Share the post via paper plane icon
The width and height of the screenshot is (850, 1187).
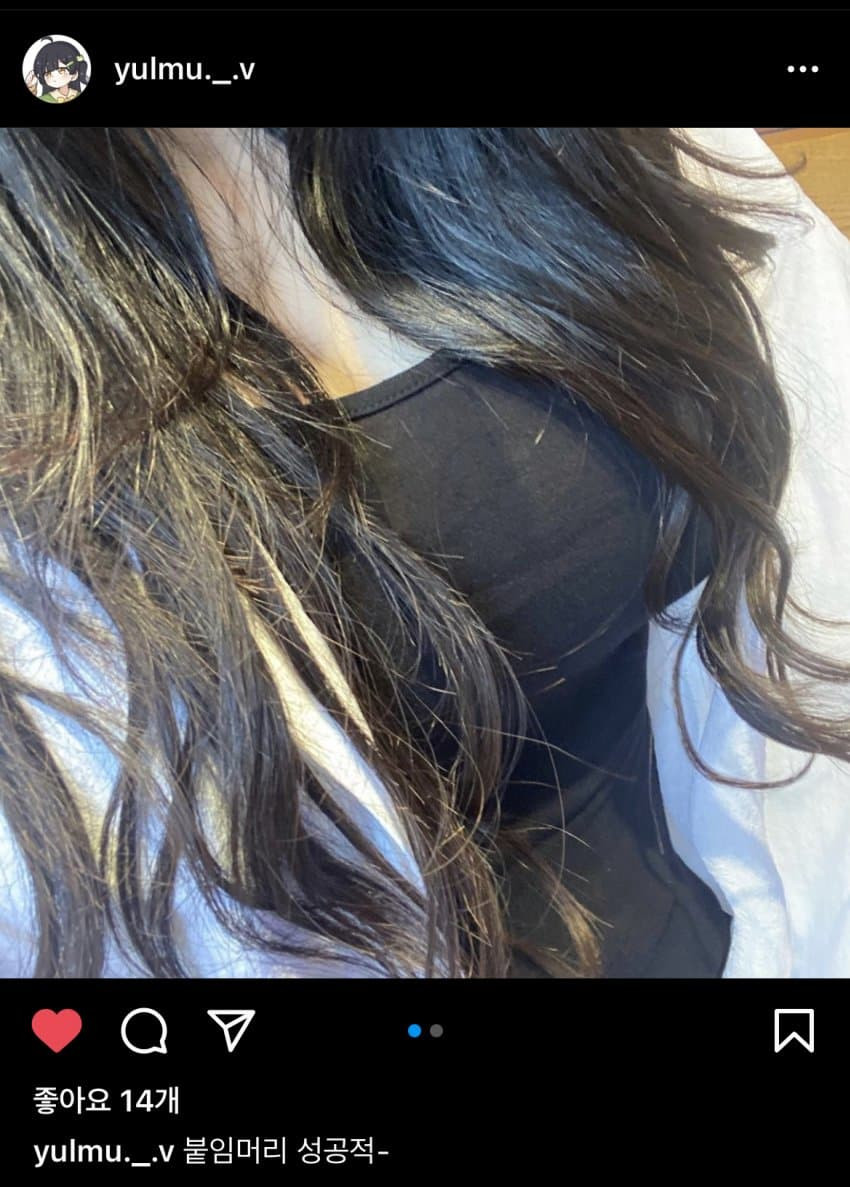[231, 1030]
